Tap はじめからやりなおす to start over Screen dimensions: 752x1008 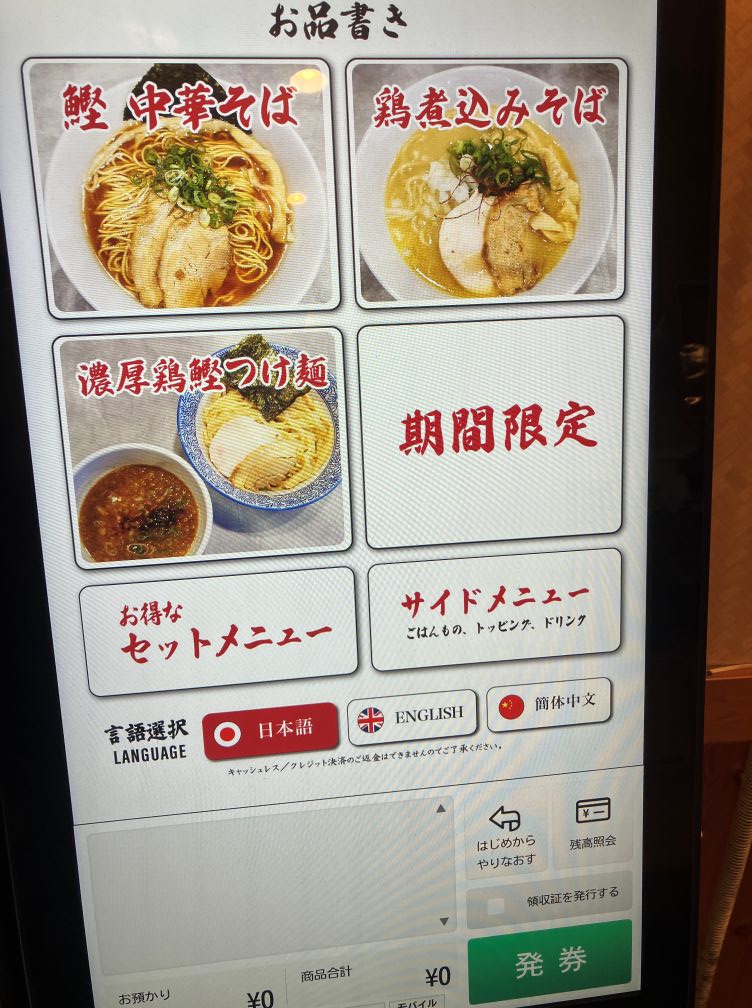504,832
